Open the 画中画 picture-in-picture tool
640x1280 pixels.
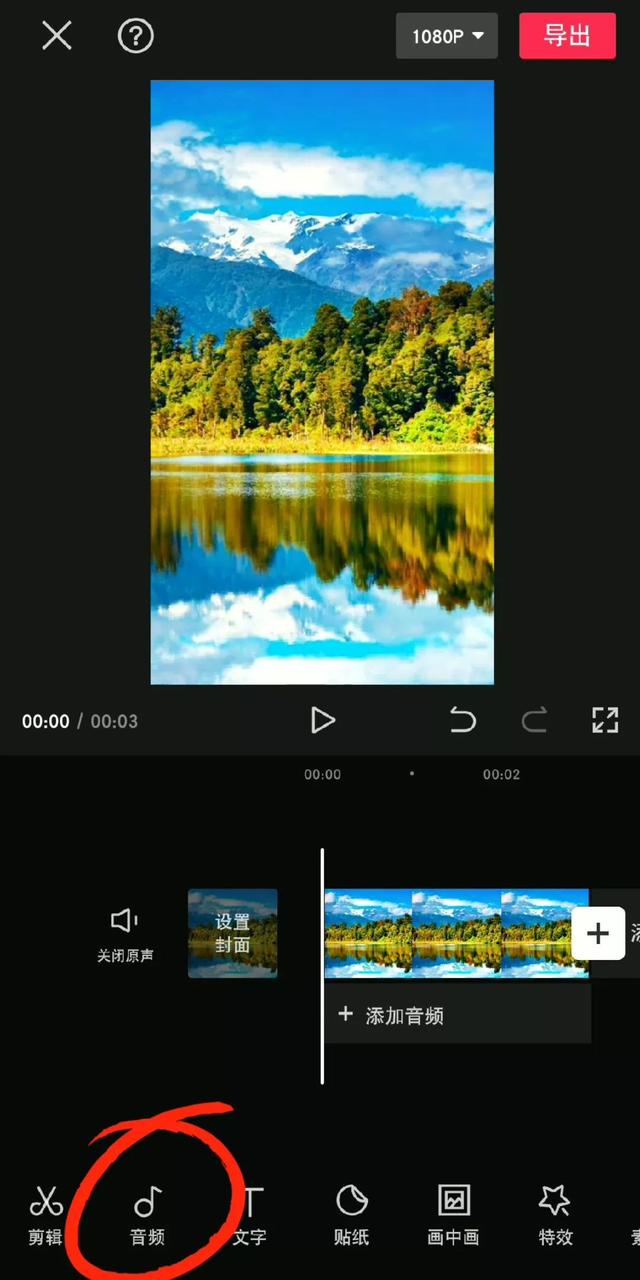coord(453,1215)
